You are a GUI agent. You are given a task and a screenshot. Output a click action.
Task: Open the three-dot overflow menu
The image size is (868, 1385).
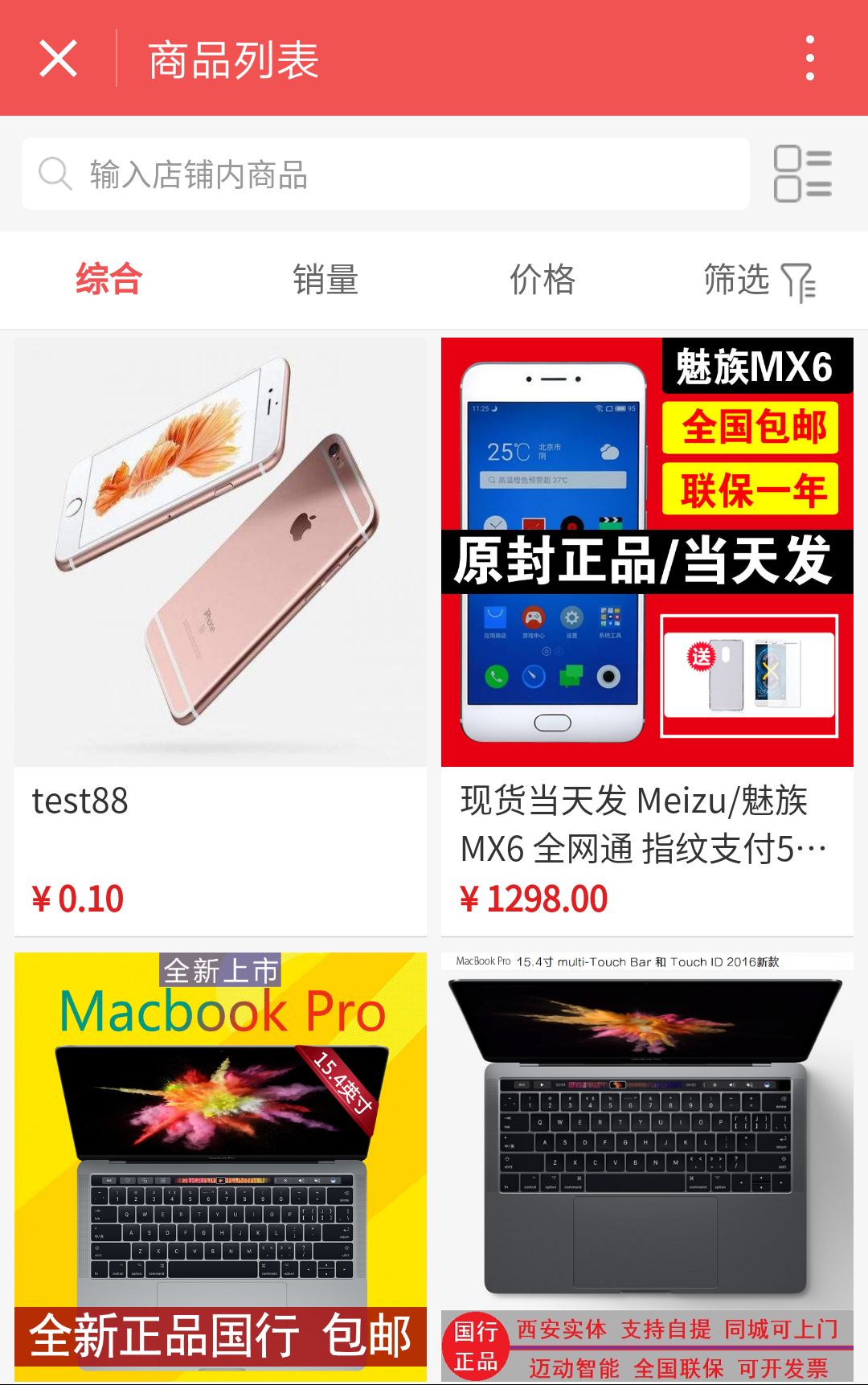[x=809, y=57]
